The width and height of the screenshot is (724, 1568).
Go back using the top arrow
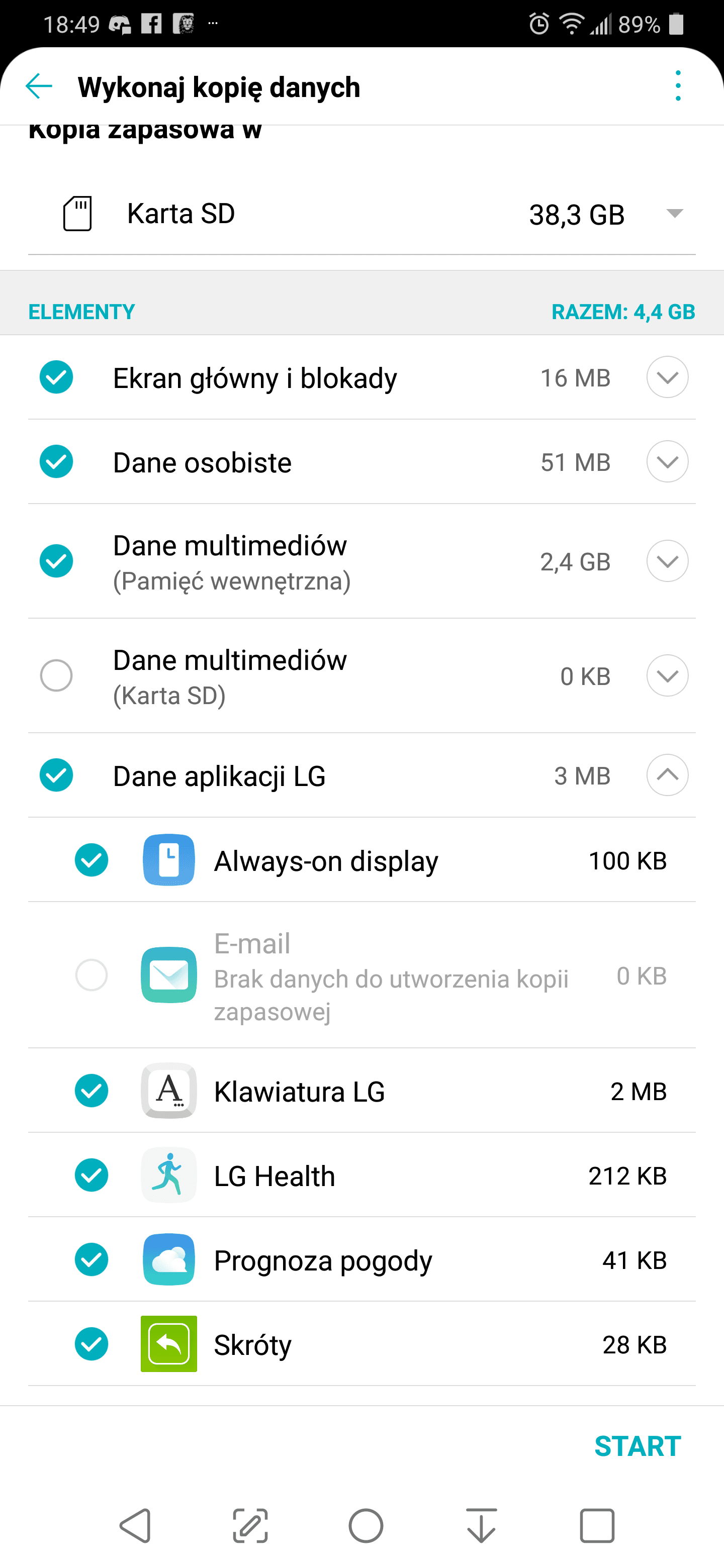tap(39, 86)
